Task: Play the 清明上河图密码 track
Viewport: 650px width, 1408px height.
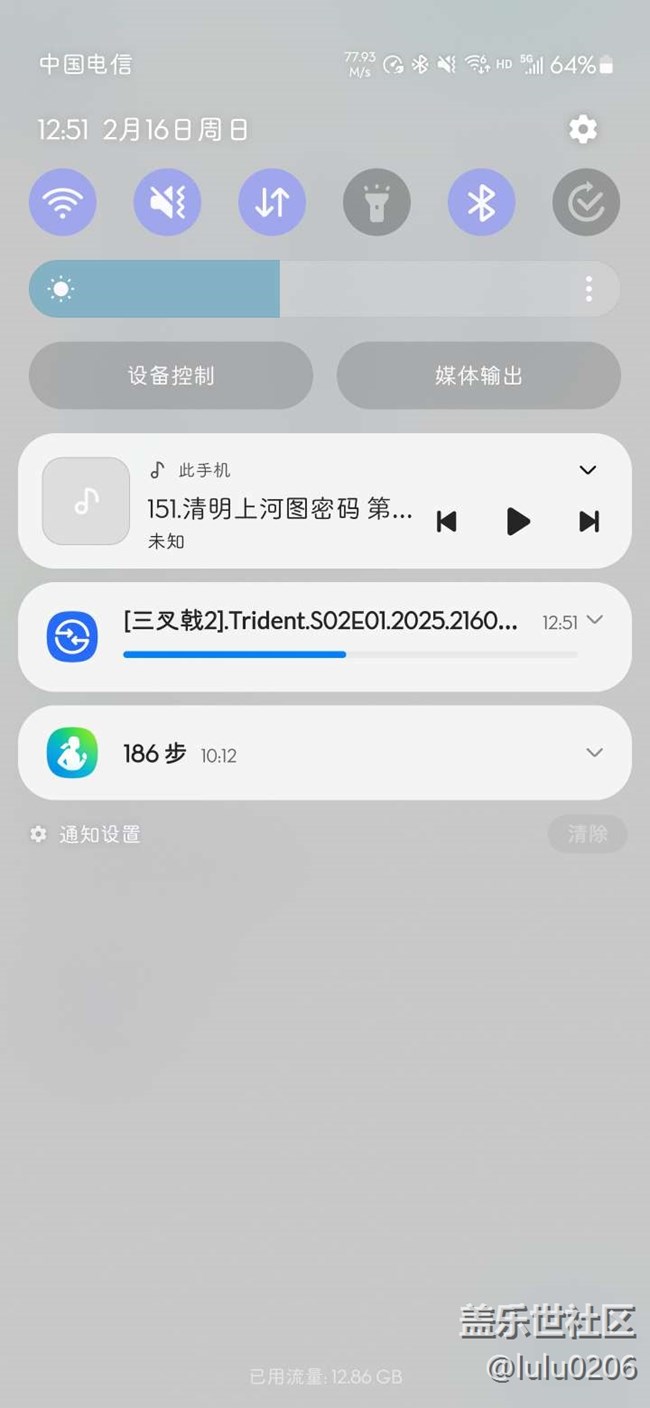Action: pyautogui.click(x=517, y=521)
